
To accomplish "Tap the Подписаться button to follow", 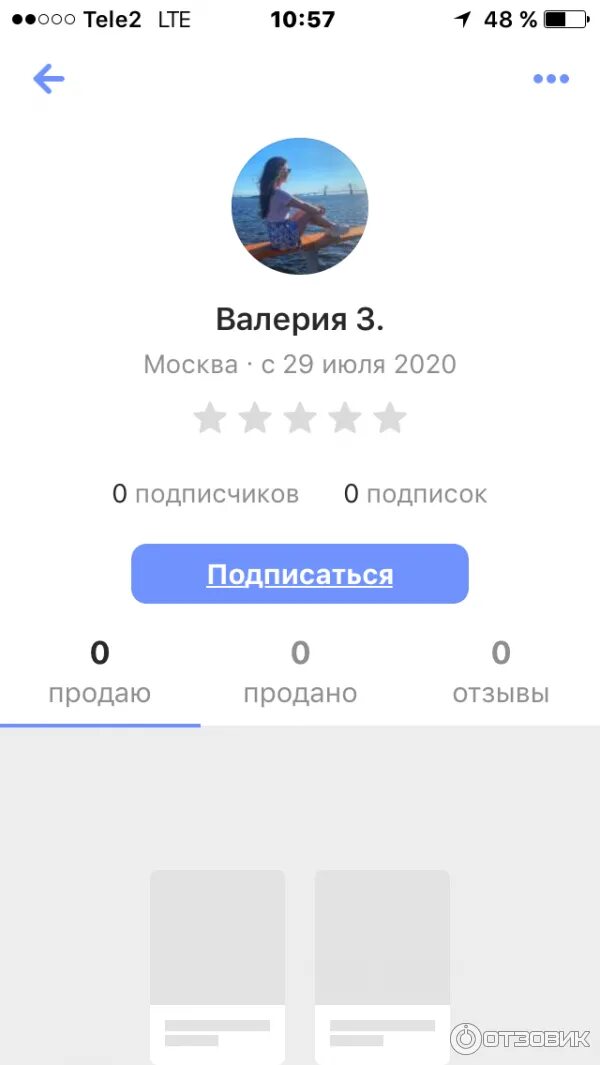I will 300,574.
